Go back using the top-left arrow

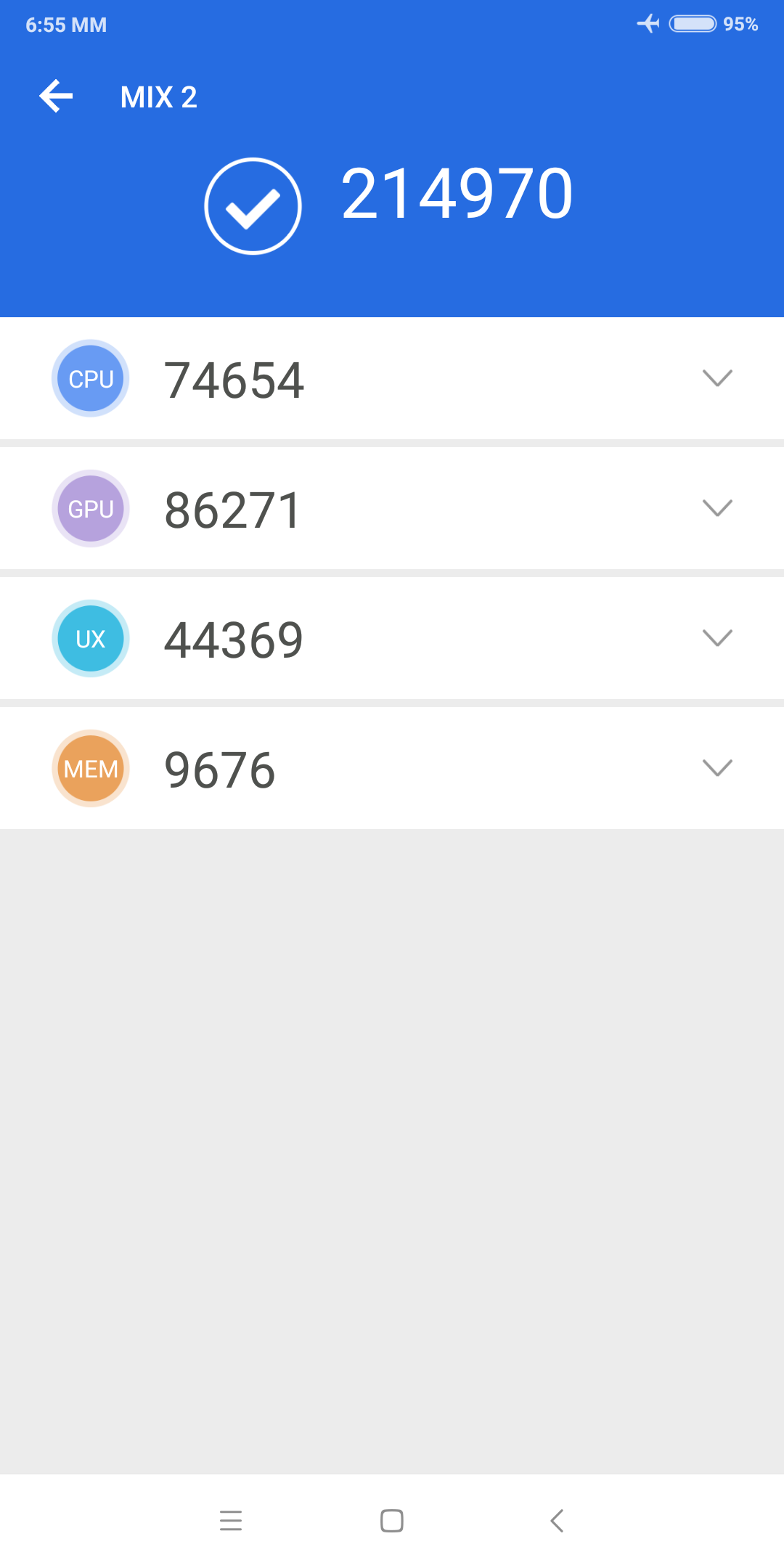tap(57, 97)
